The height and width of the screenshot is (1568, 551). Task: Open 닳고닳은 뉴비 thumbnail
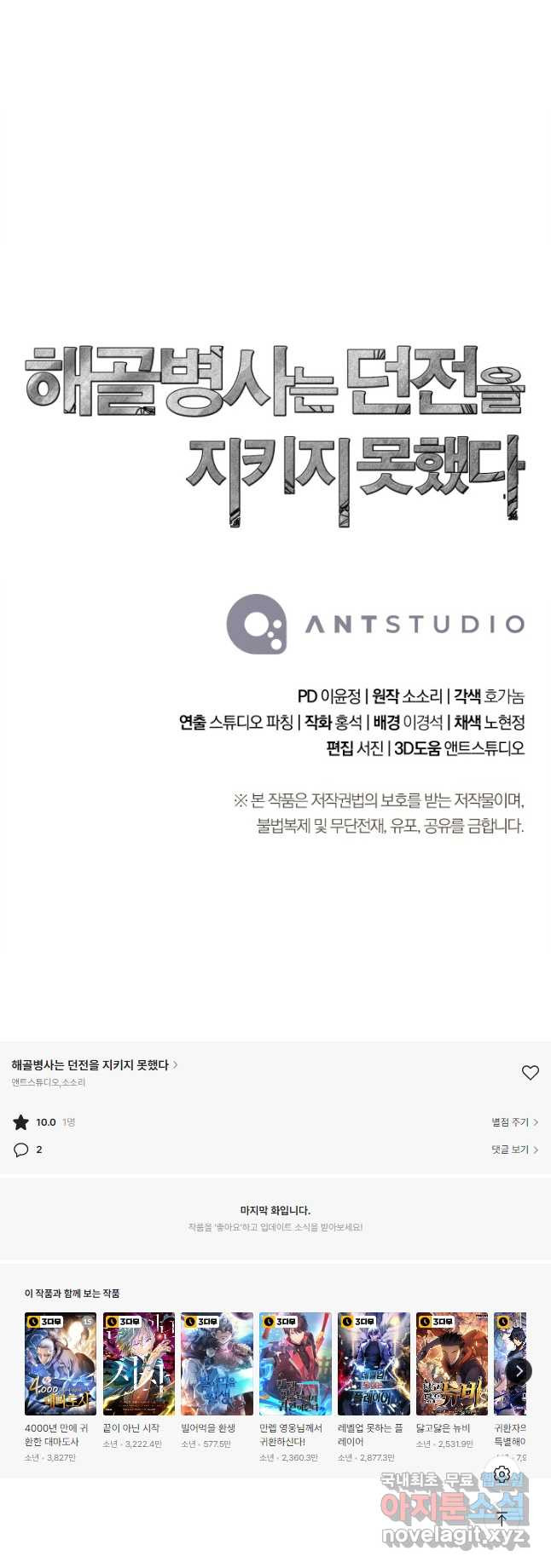click(x=452, y=1363)
